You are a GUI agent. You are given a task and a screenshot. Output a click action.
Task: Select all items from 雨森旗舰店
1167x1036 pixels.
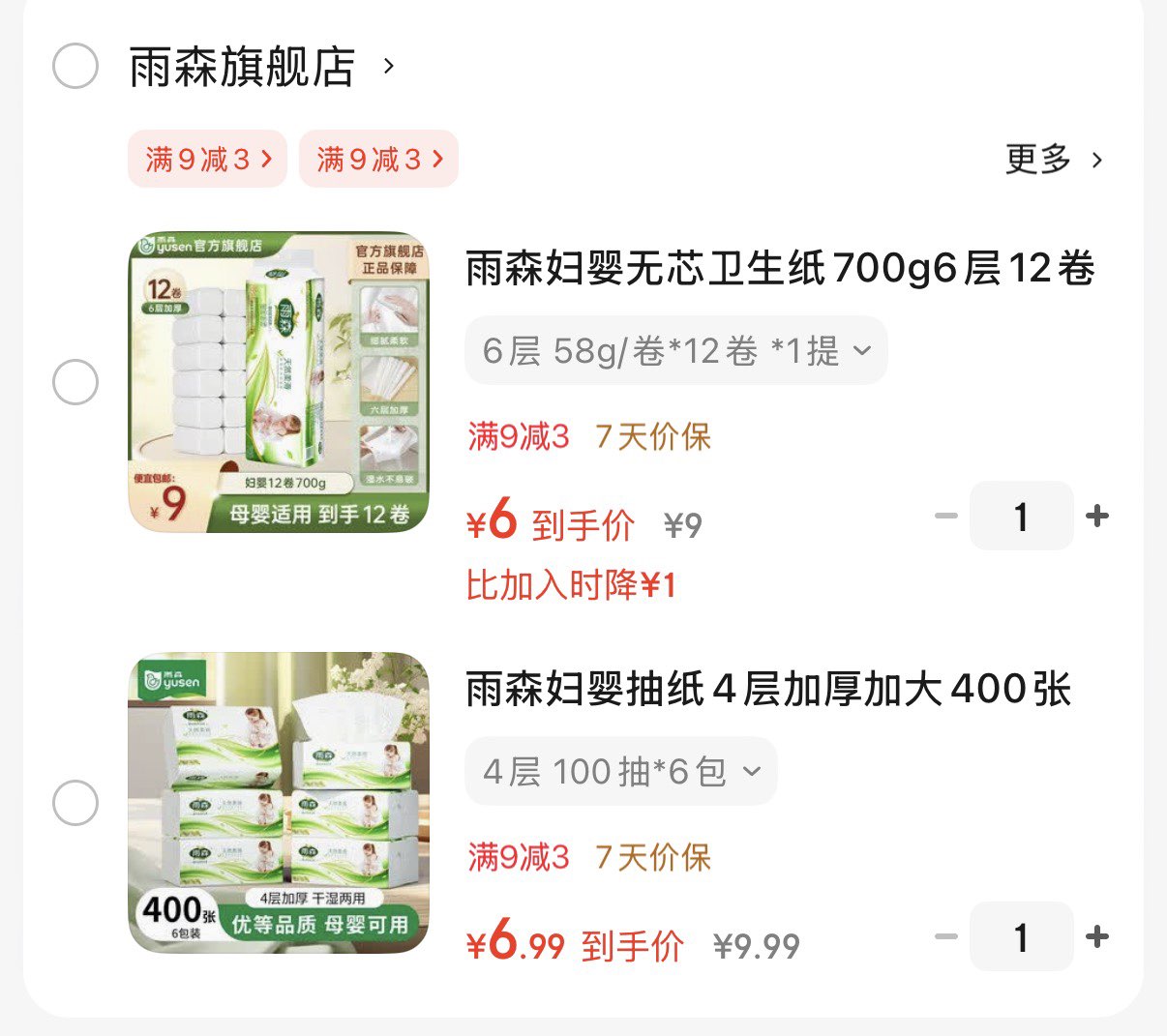(75, 67)
